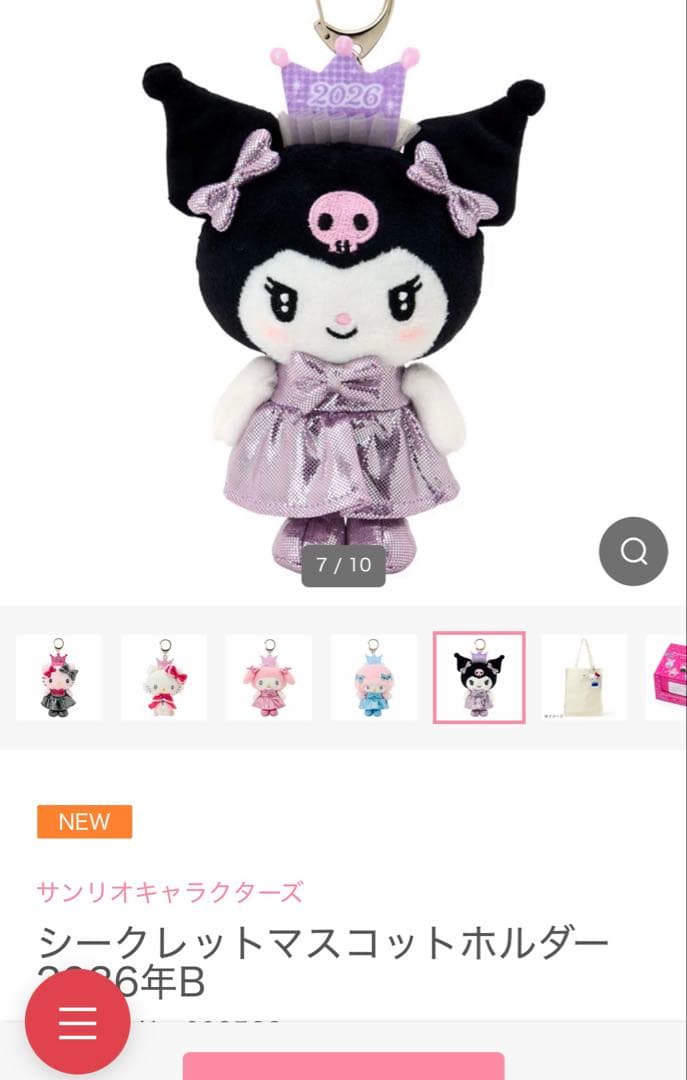Open the red hamburger menu button
Viewport: 687px width, 1080px height.
coord(78,1022)
